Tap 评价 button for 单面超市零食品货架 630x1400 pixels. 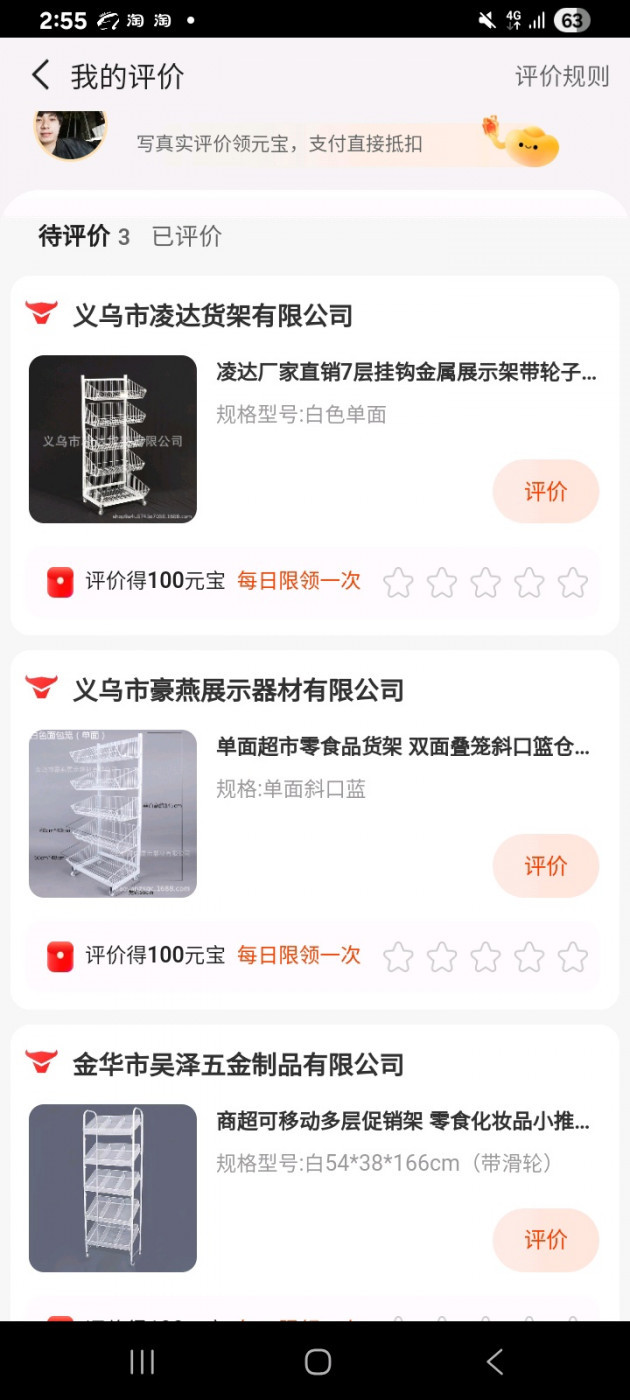(545, 866)
